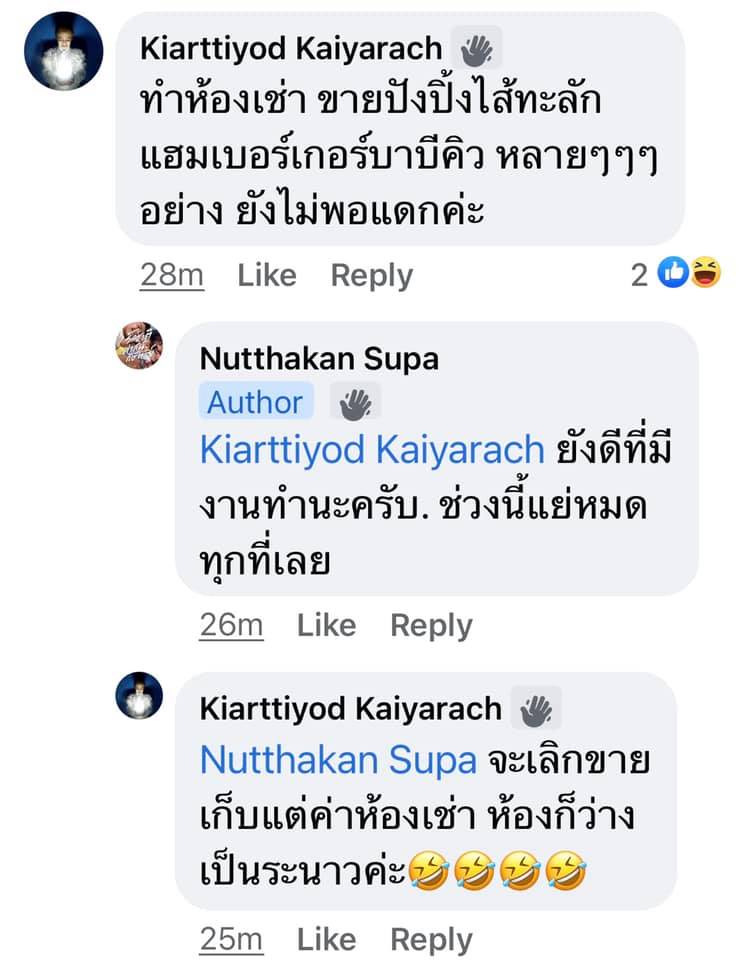Image resolution: width=744 pixels, height=960 pixels.
Task: Reply to Kiarttiyod's 25m comment
Action: [431, 939]
